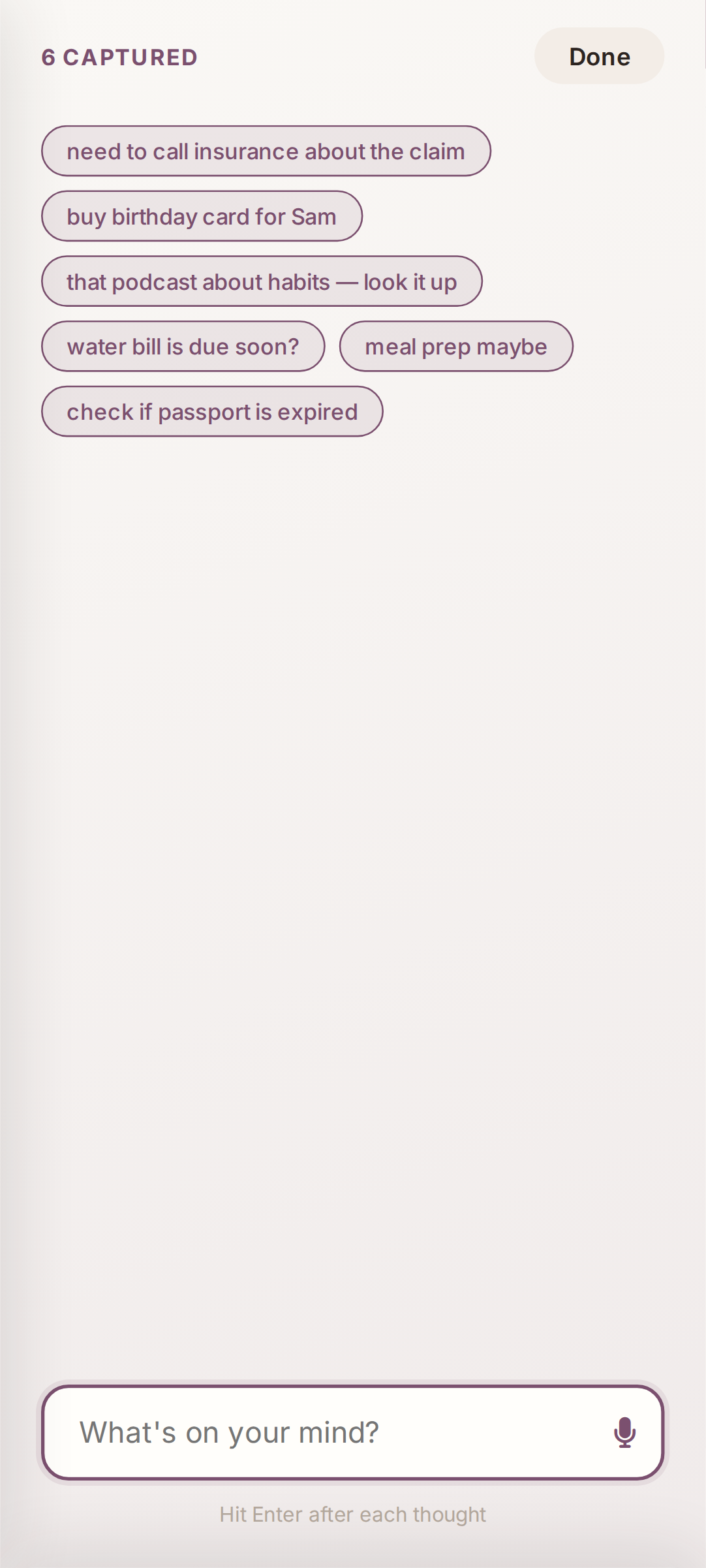Tap the Done button
This screenshot has width=706, height=1568.
pyautogui.click(x=599, y=56)
